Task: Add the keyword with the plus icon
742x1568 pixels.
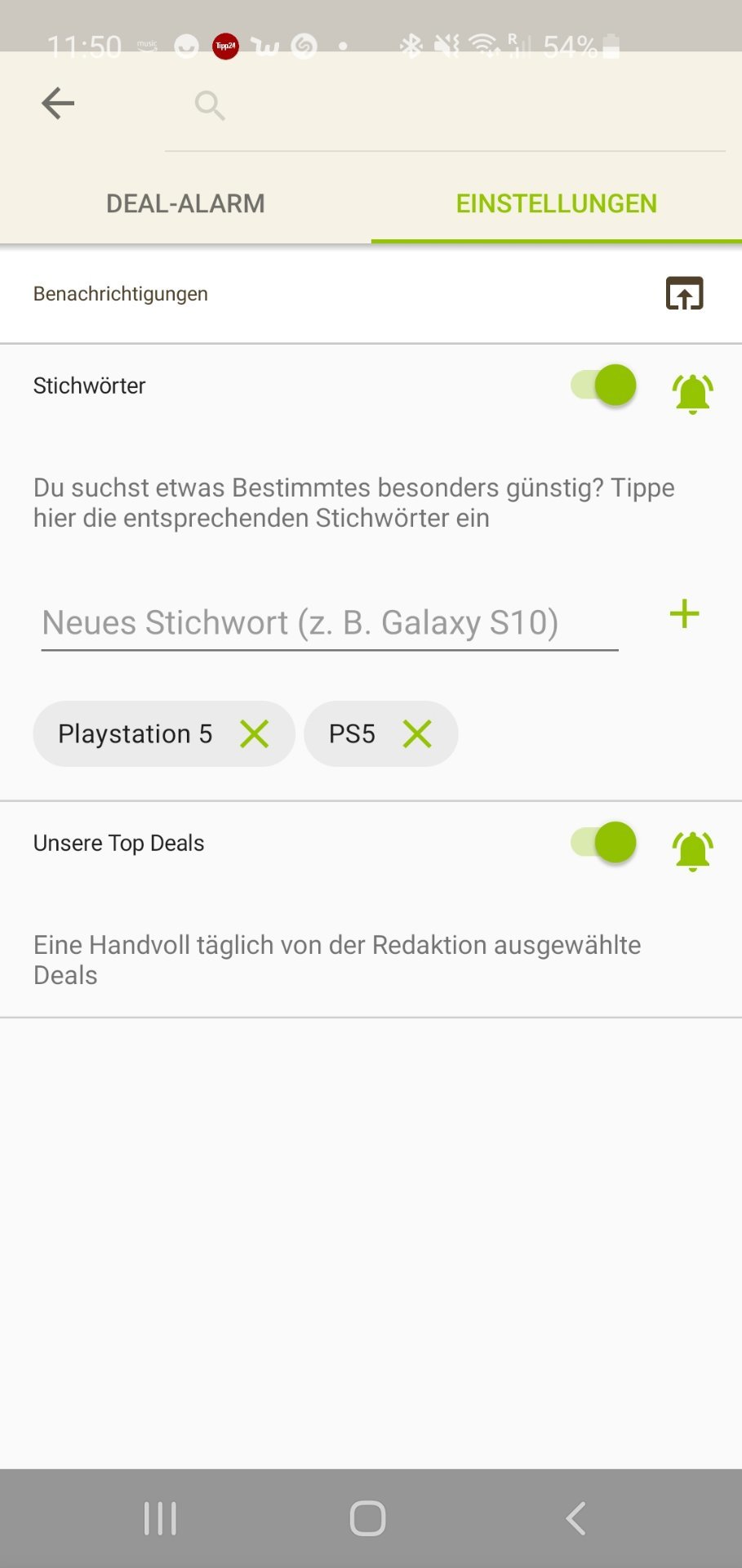Action: coord(684,614)
